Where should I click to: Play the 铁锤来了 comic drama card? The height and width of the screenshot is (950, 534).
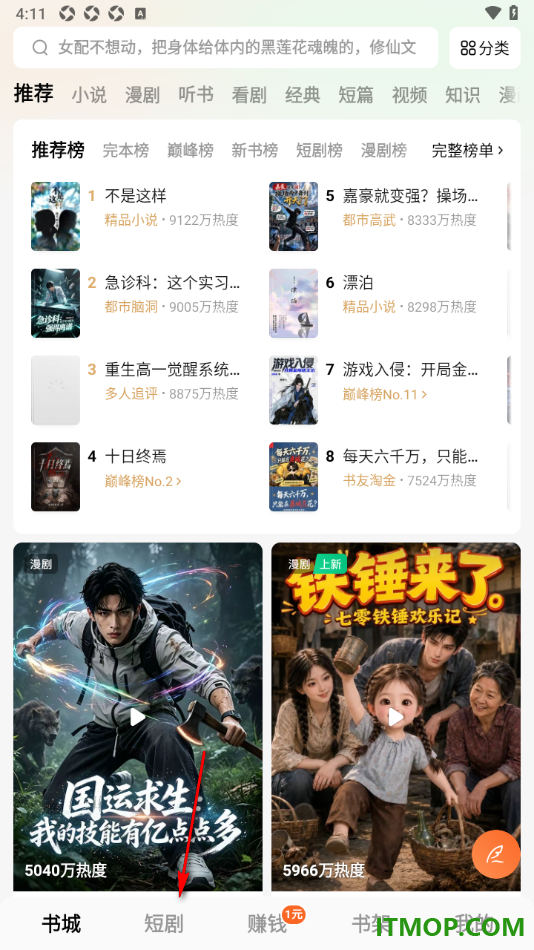(396, 717)
